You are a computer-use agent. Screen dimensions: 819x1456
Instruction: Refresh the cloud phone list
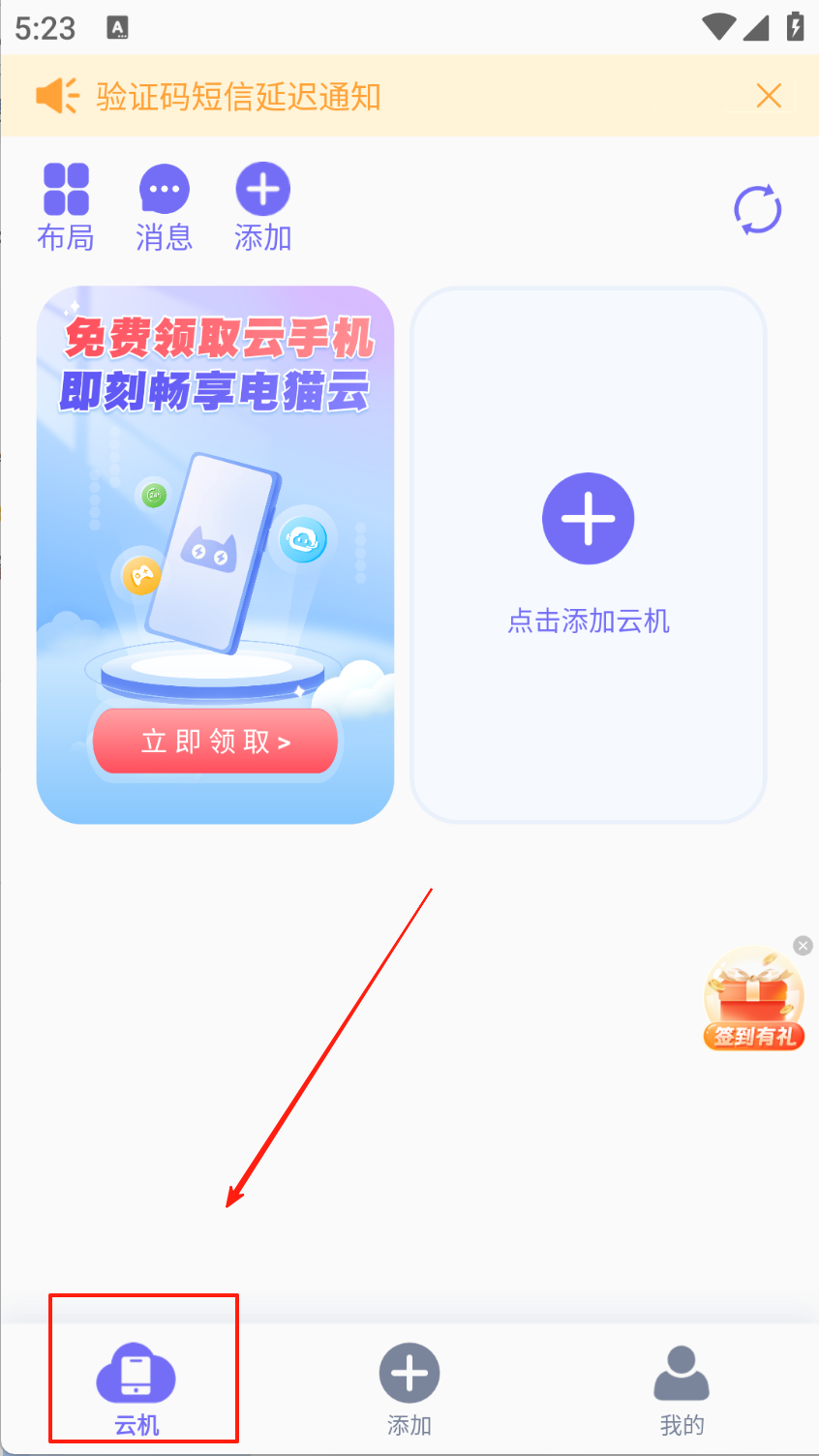click(757, 209)
